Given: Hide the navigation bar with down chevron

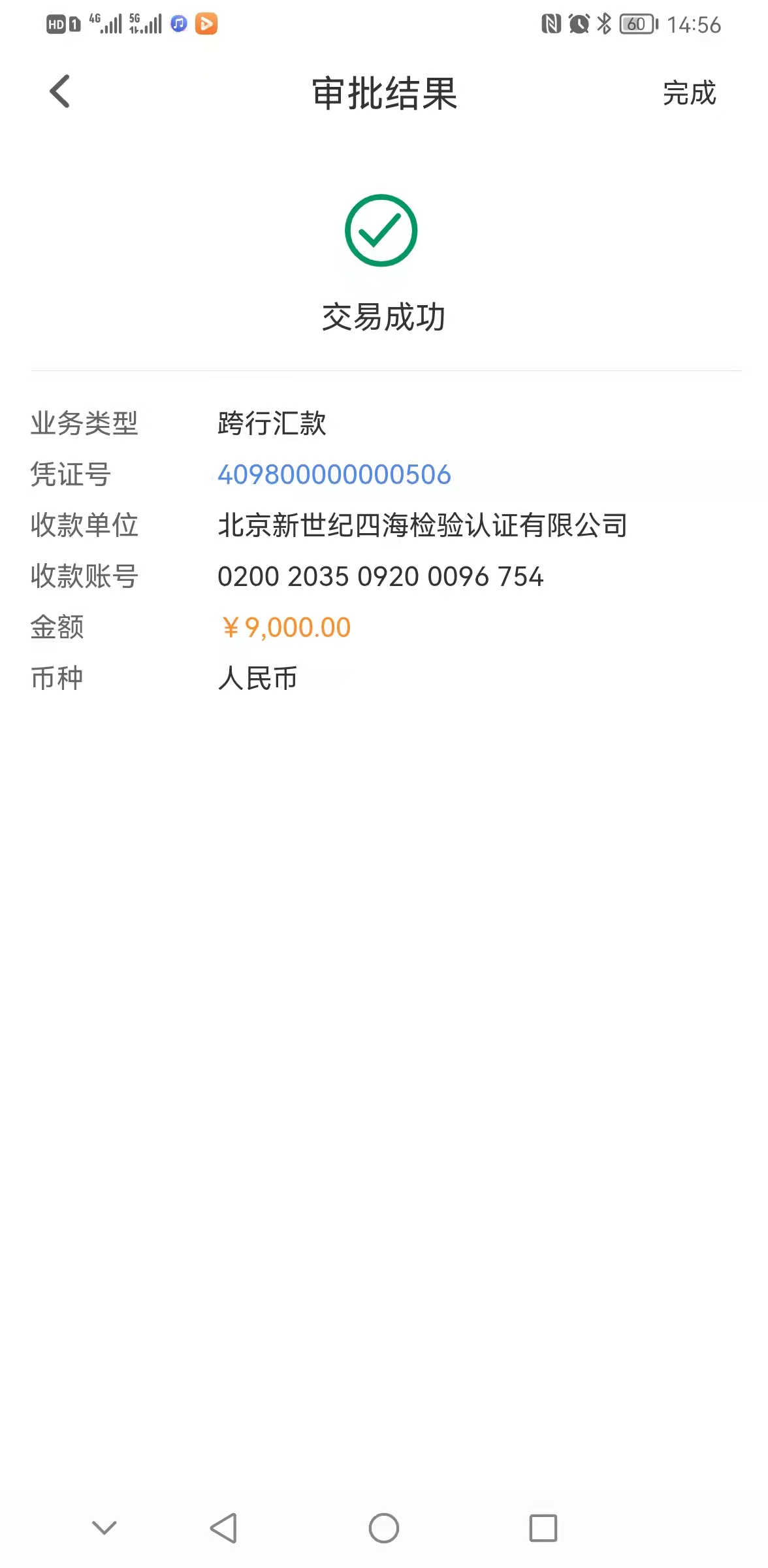Looking at the screenshot, I should click(x=104, y=1527).
